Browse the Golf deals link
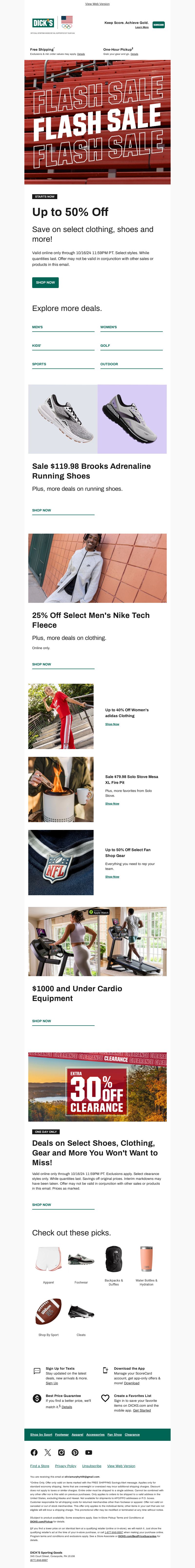The height and width of the screenshot is (1568, 195). click(x=105, y=345)
